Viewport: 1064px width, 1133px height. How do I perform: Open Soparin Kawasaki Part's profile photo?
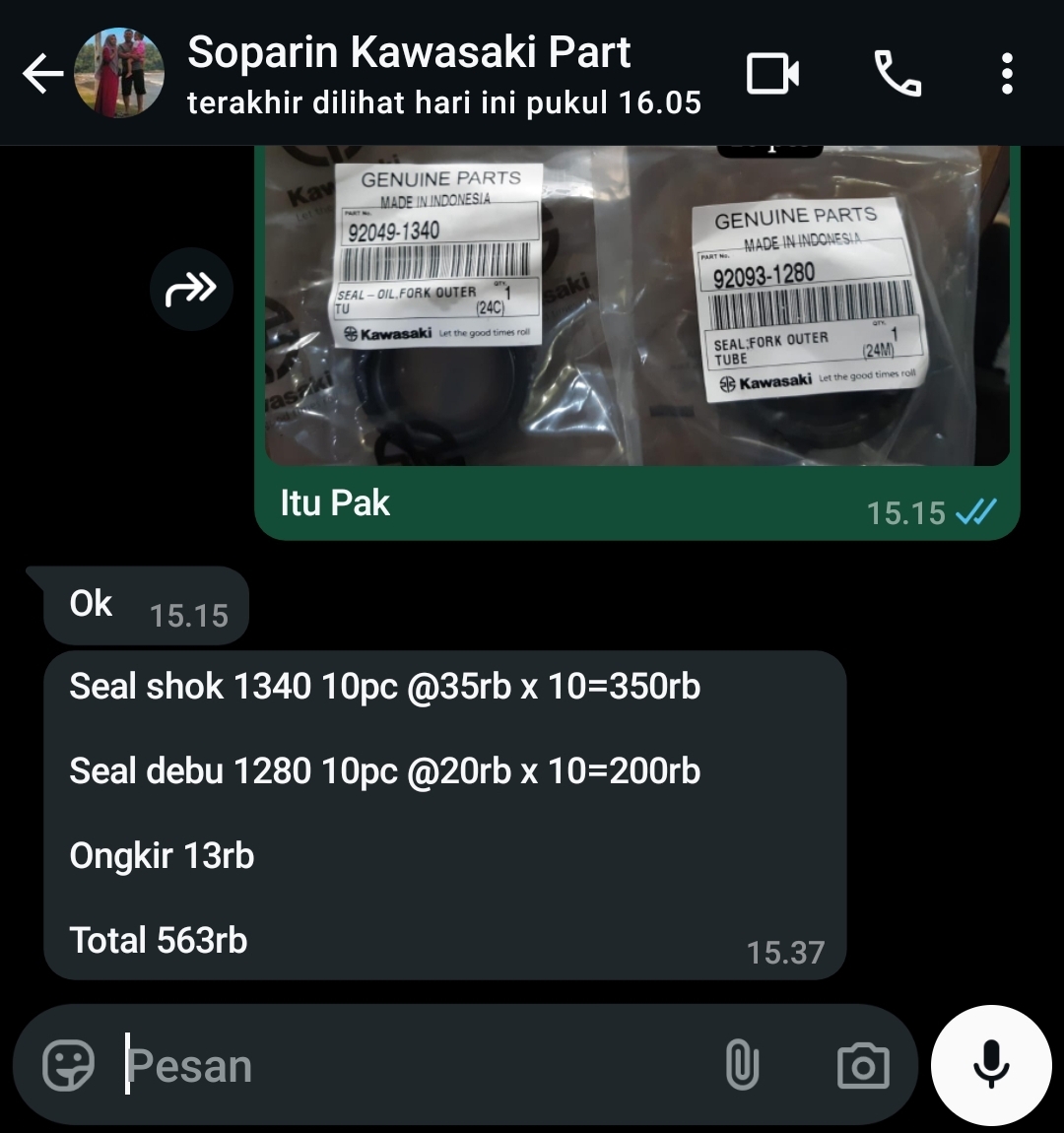119,74
